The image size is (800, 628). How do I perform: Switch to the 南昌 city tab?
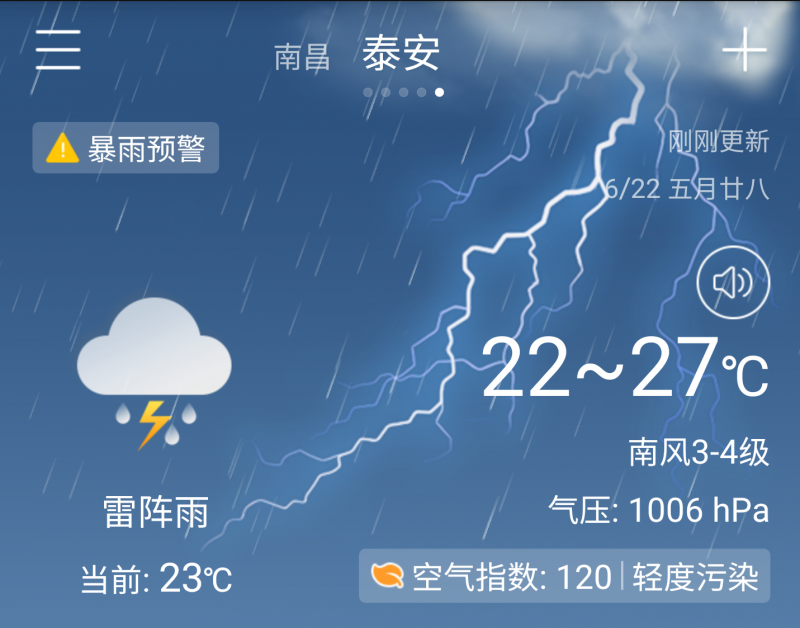(302, 57)
